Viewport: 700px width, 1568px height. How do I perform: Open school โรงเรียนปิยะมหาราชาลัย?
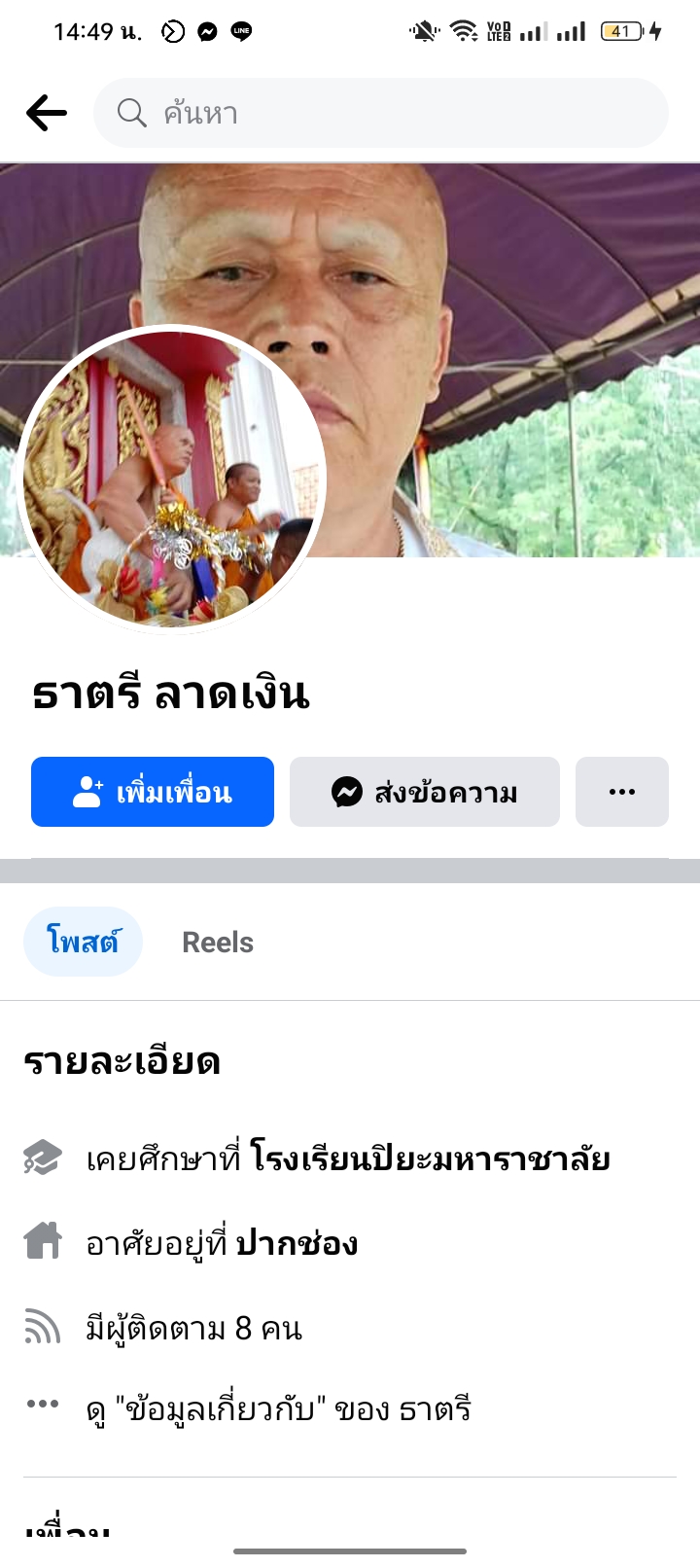pos(430,1158)
